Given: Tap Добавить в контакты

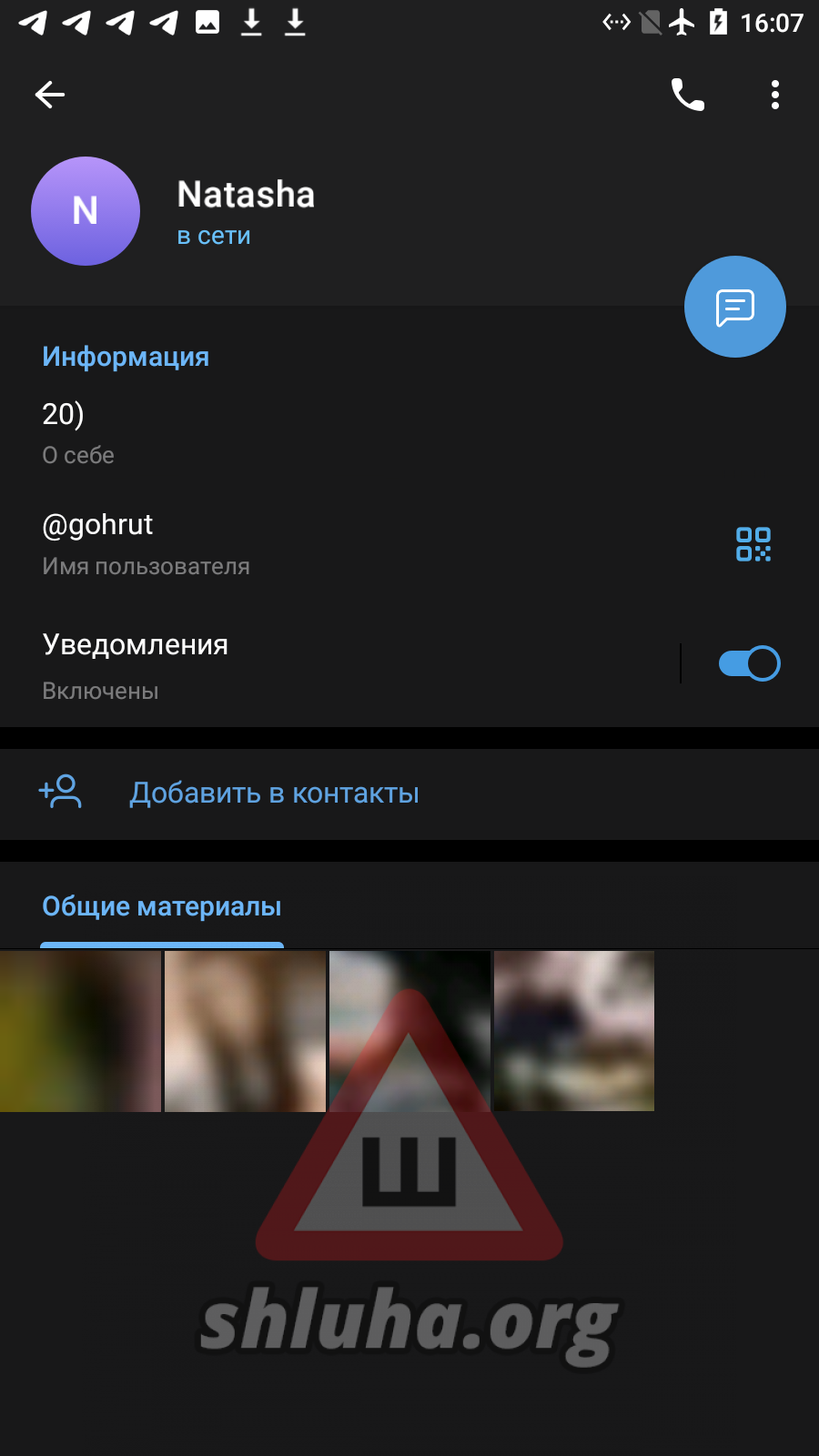Looking at the screenshot, I should (x=273, y=794).
